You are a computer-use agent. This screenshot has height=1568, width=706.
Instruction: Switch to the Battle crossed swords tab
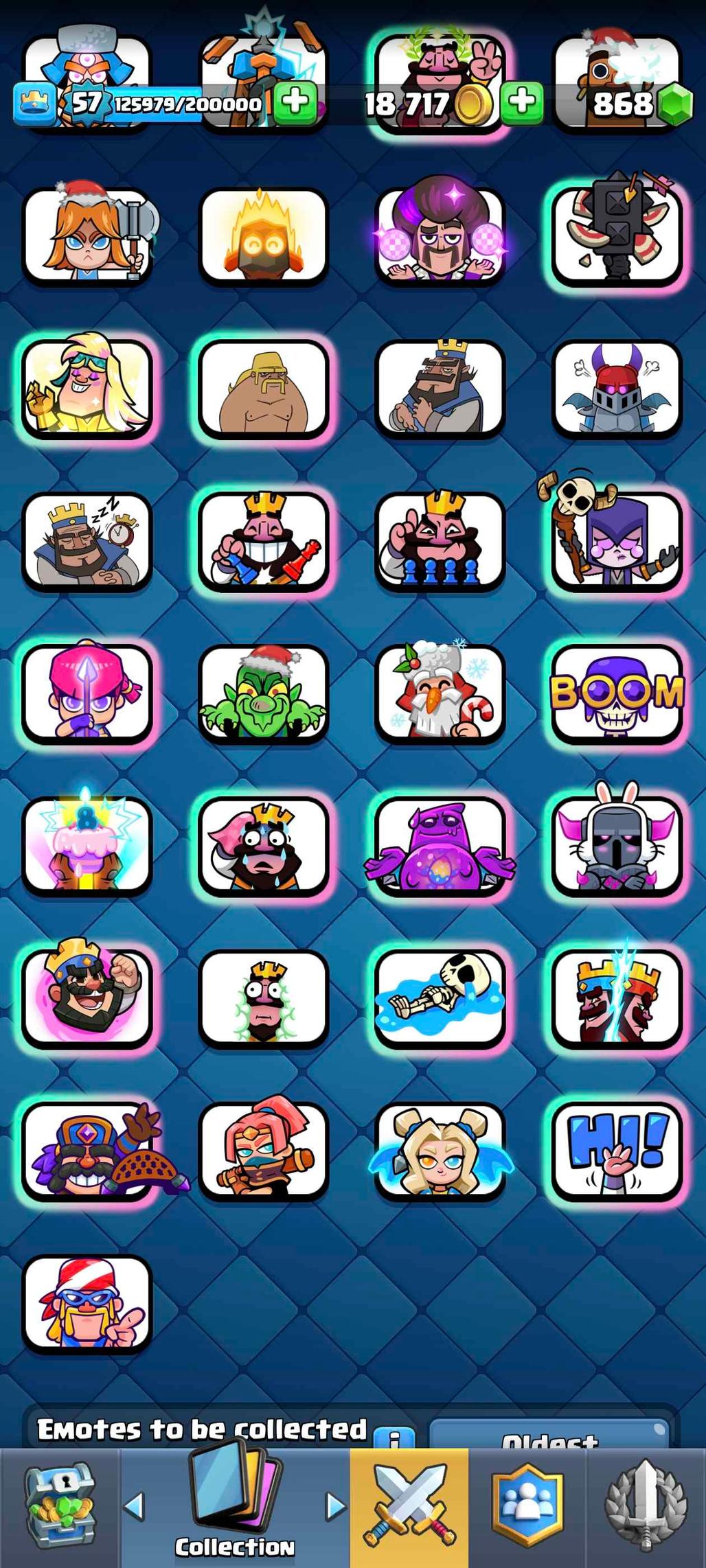pyautogui.click(x=409, y=1508)
